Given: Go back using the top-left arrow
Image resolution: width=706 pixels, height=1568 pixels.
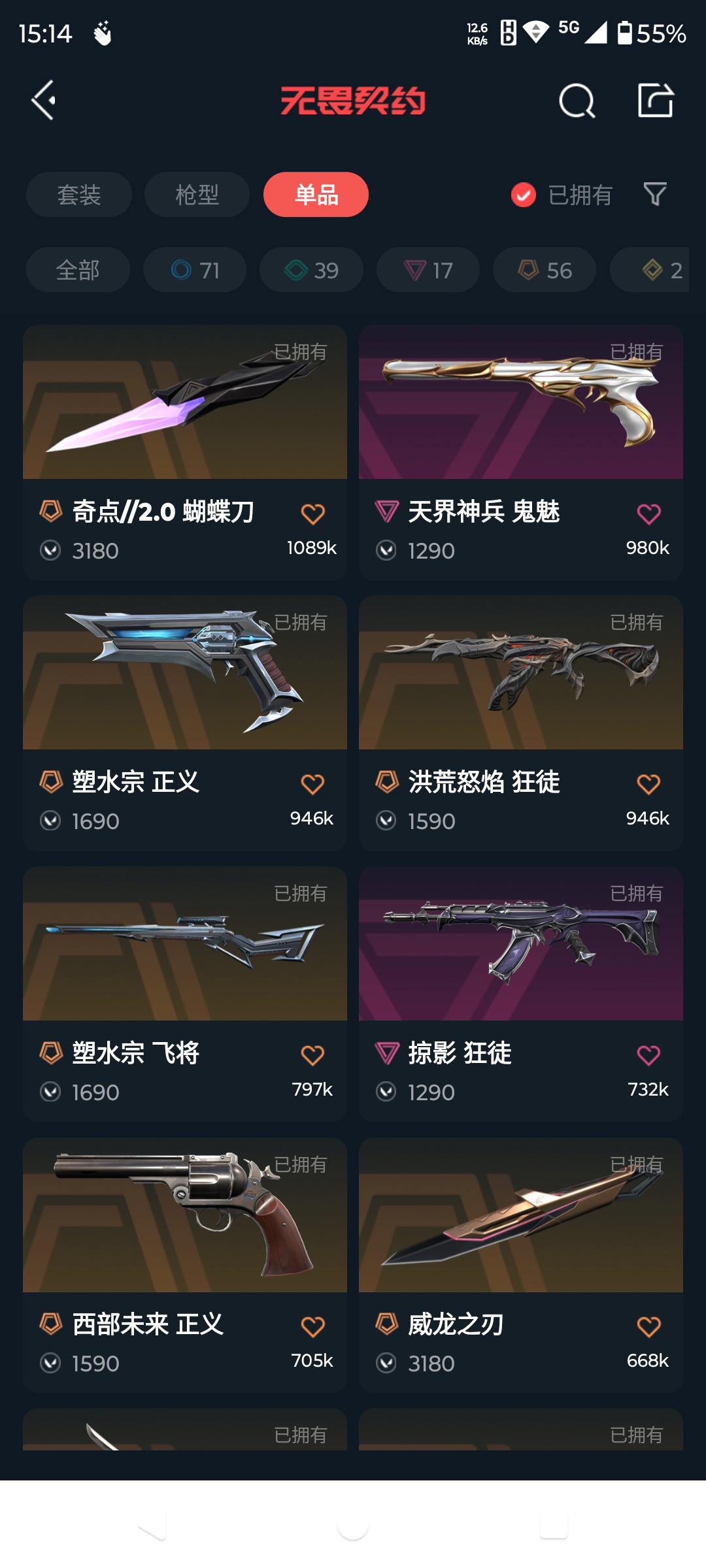Looking at the screenshot, I should tap(44, 100).
